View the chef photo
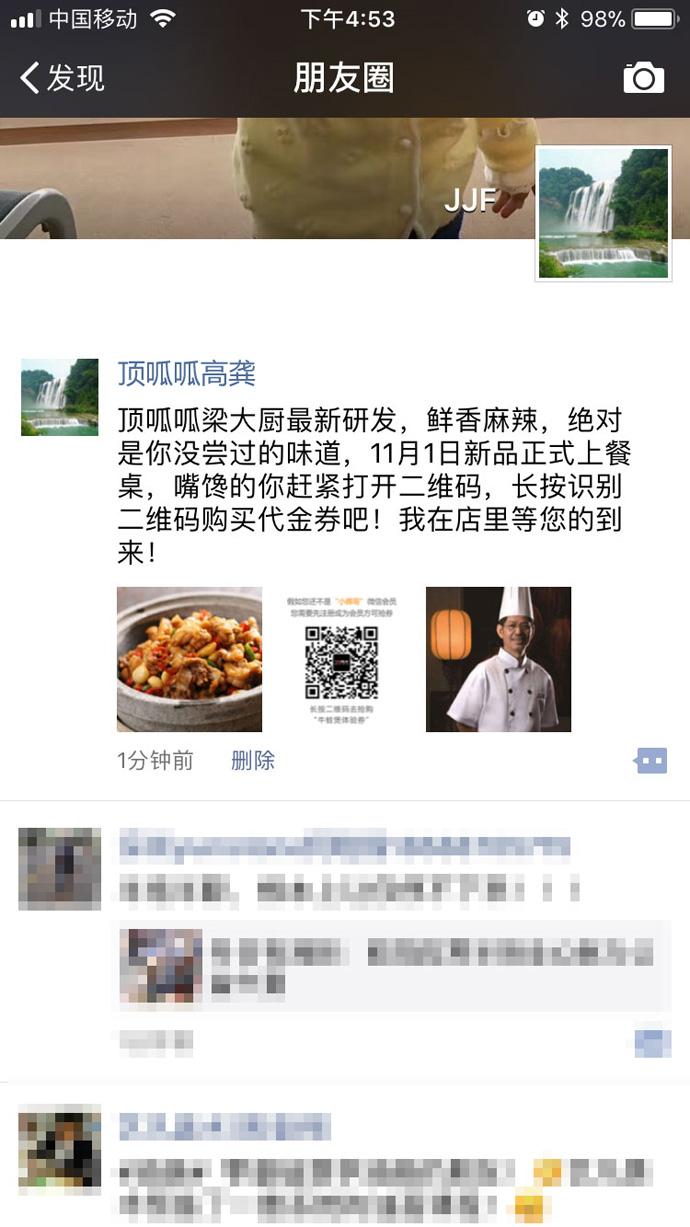 tap(498, 659)
